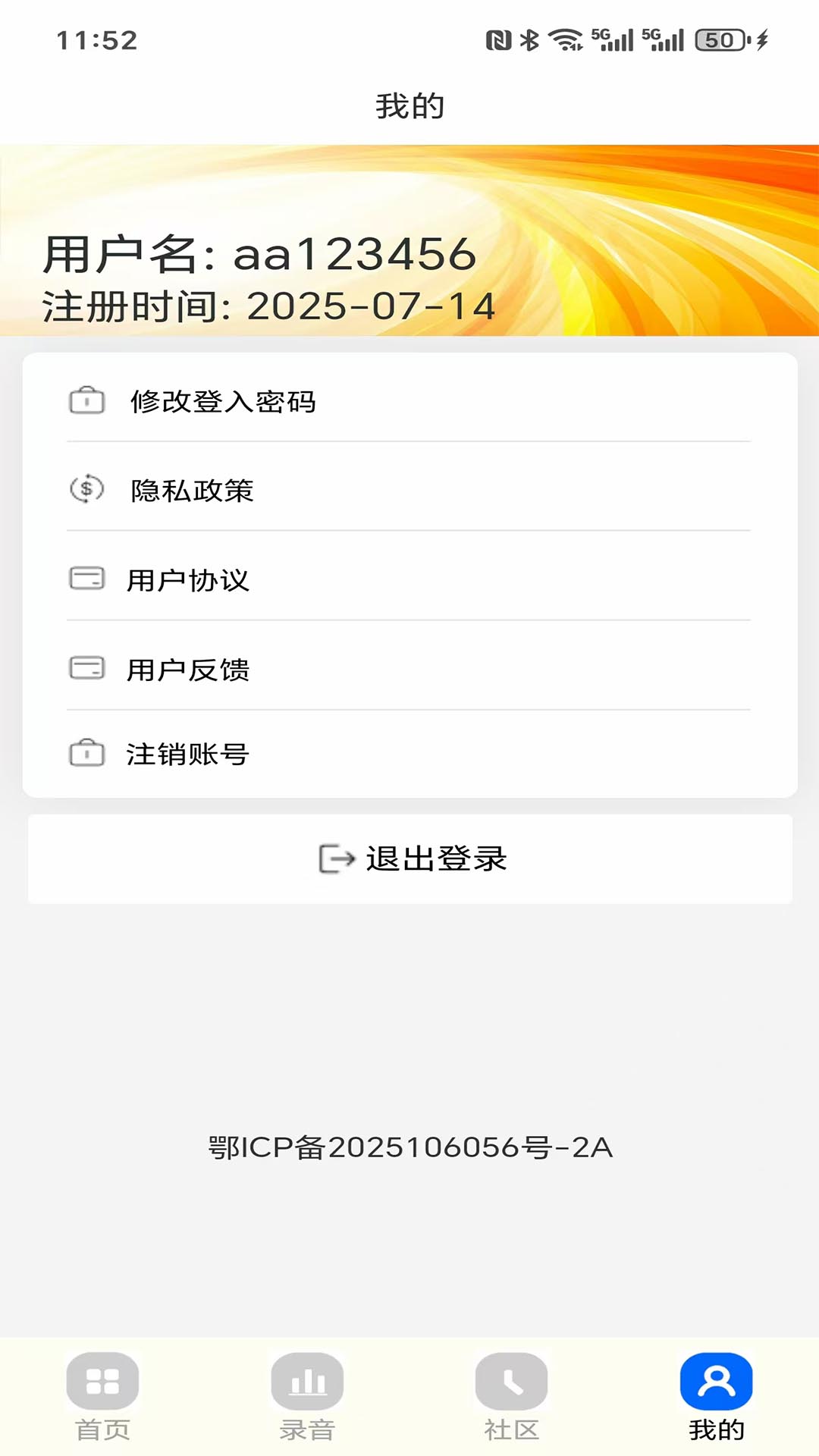Tap 退出登录 to log out
Image resolution: width=819 pixels, height=1456 pixels.
coord(436,859)
